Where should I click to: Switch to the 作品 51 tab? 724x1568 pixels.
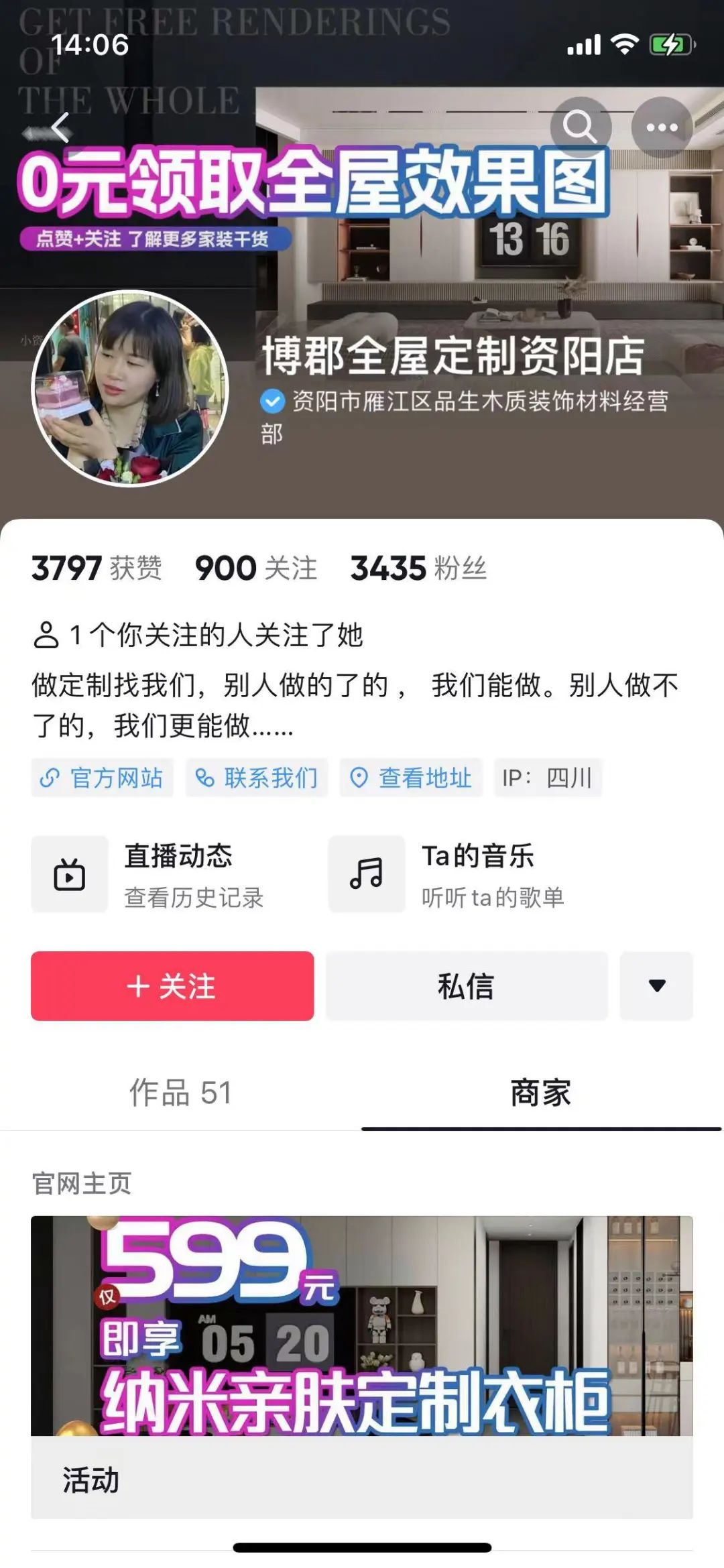click(x=180, y=1093)
